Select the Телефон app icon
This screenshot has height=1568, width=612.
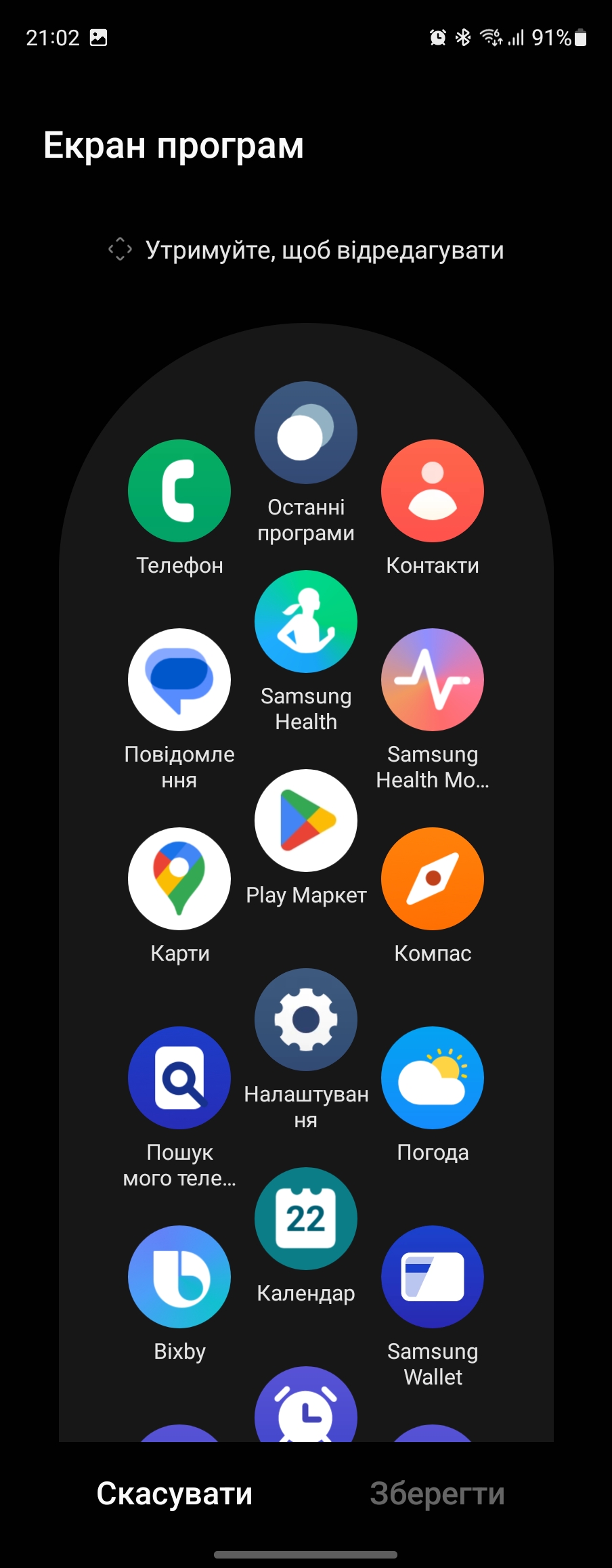(179, 491)
